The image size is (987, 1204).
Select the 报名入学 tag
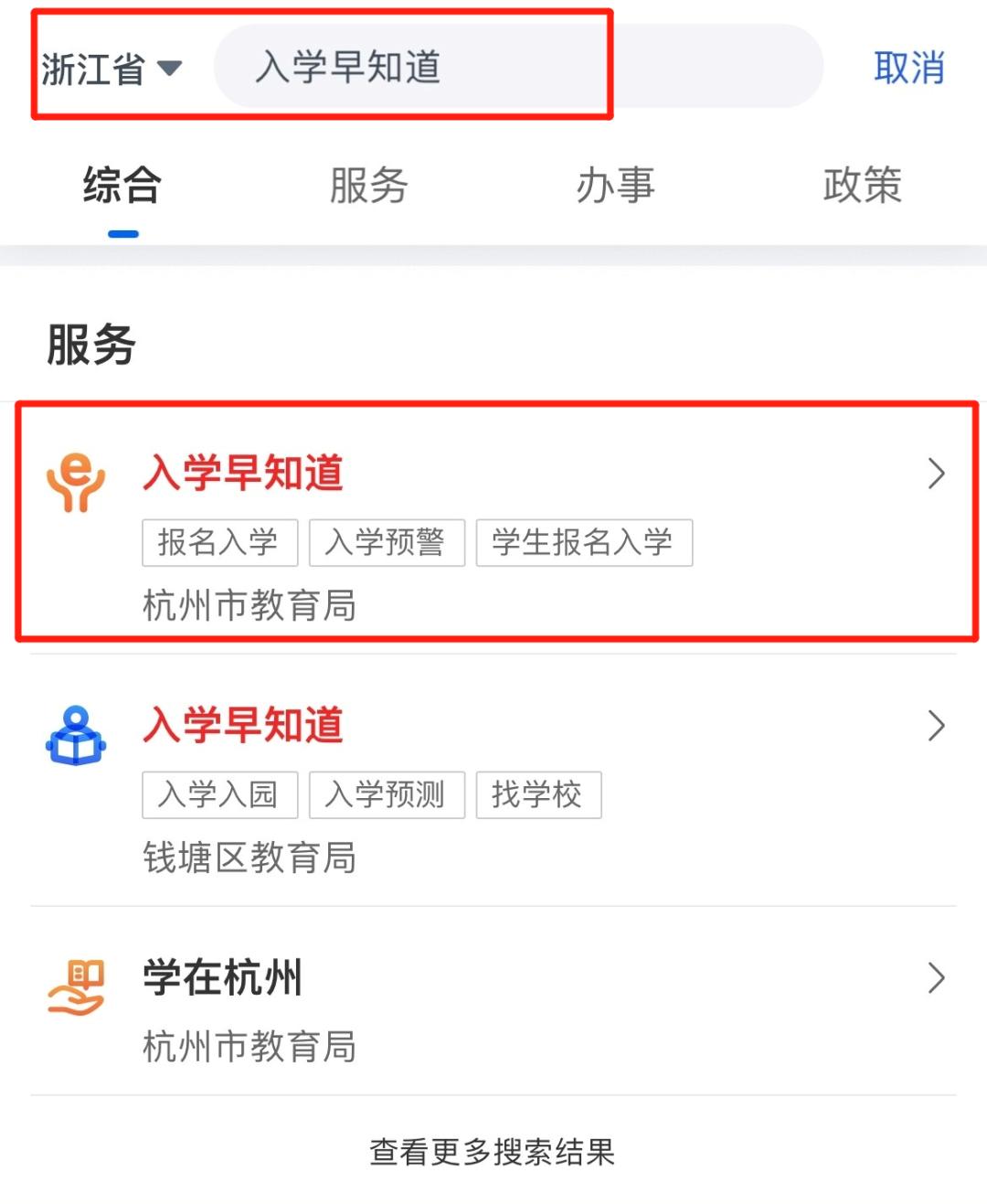pyautogui.click(x=219, y=543)
